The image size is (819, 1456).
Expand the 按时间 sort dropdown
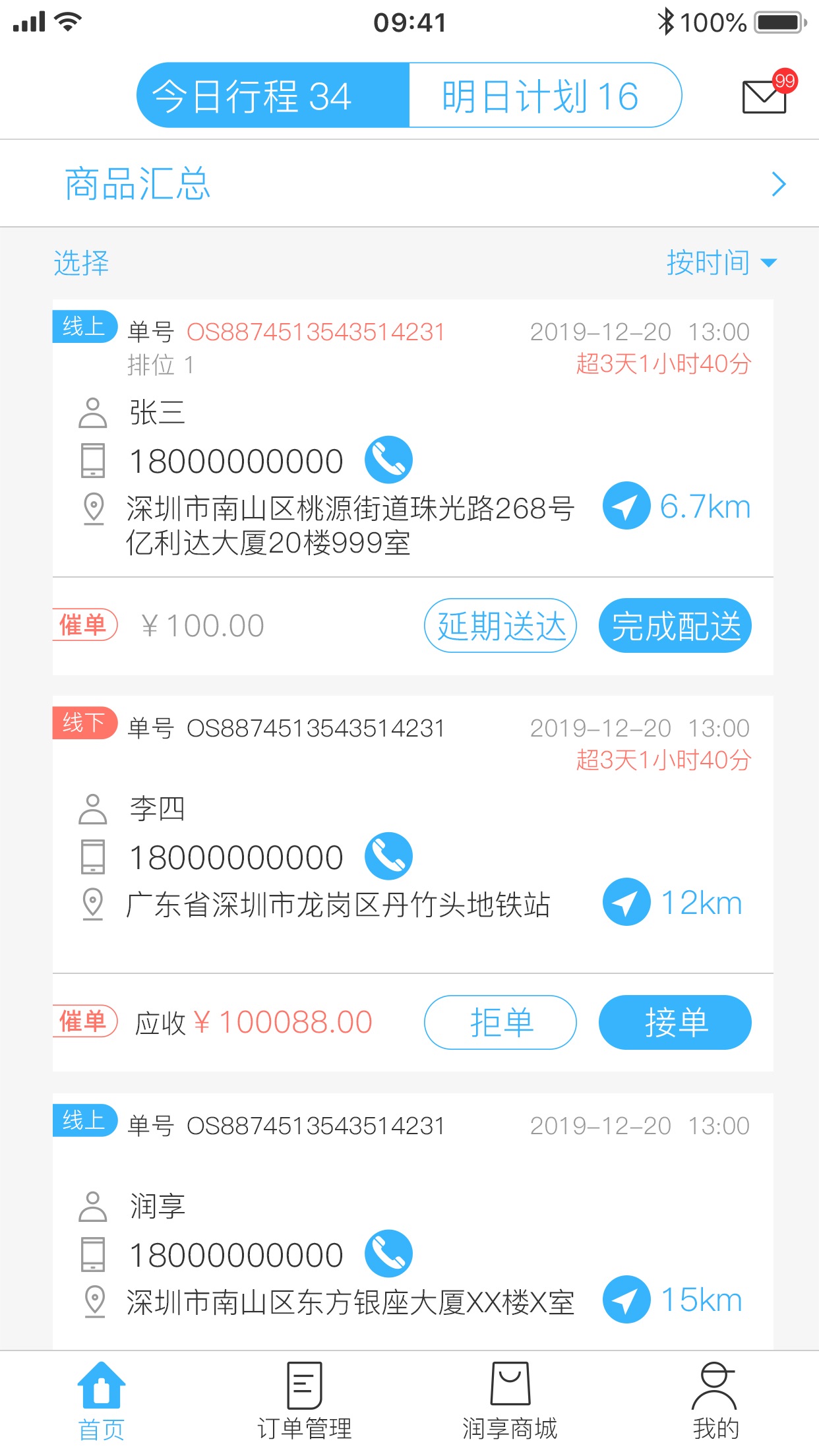tap(721, 263)
